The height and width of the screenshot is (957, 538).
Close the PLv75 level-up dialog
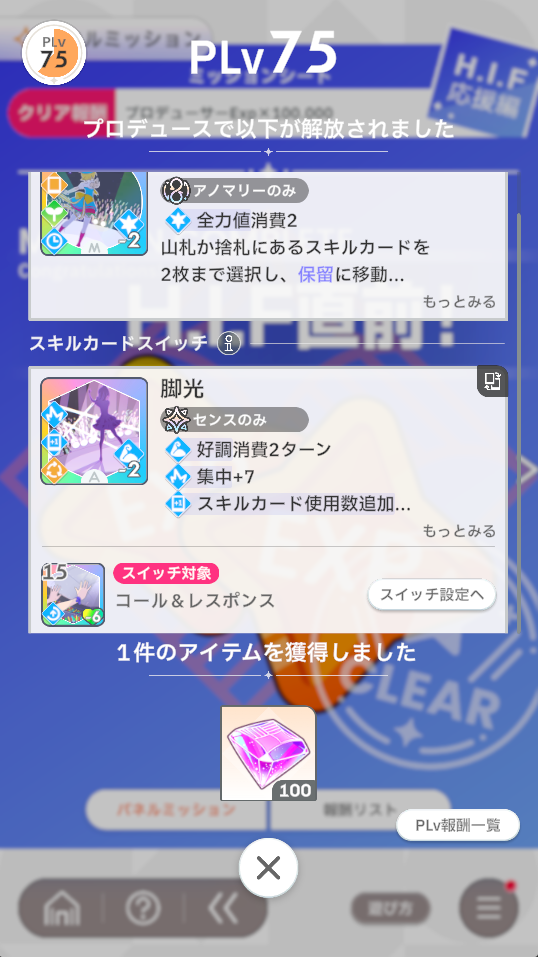pos(268,867)
